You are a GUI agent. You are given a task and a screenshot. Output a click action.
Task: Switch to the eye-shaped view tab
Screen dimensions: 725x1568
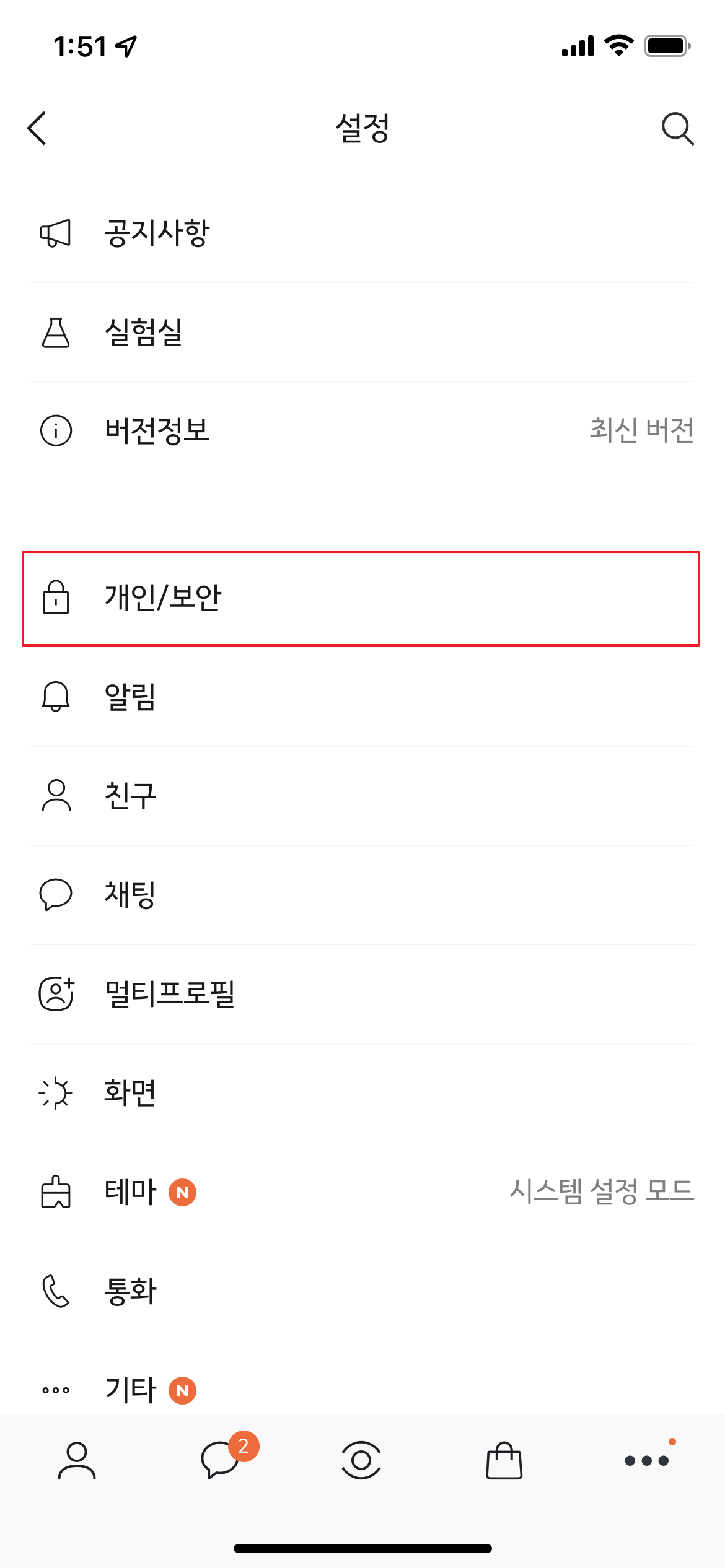[x=361, y=1460]
